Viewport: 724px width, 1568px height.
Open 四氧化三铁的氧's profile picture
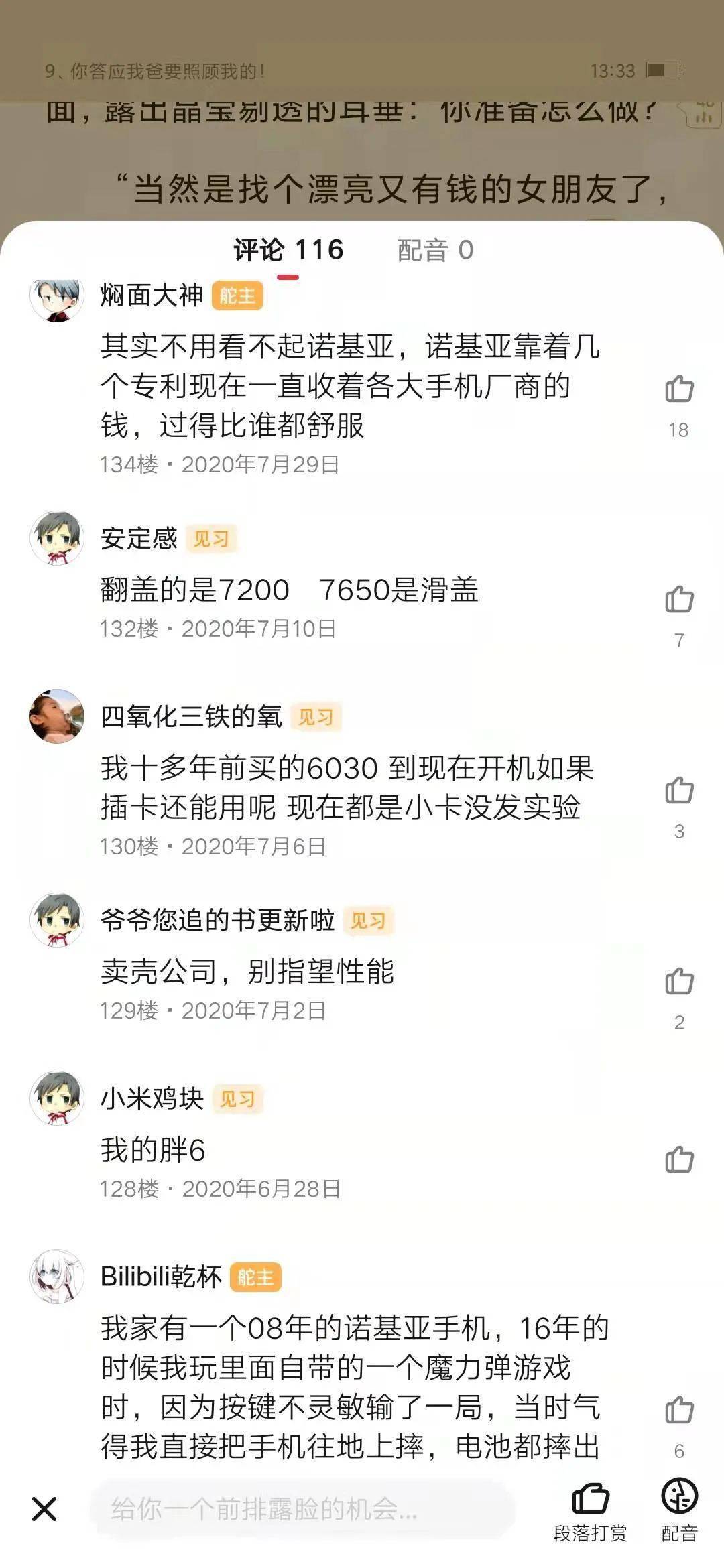tap(57, 716)
